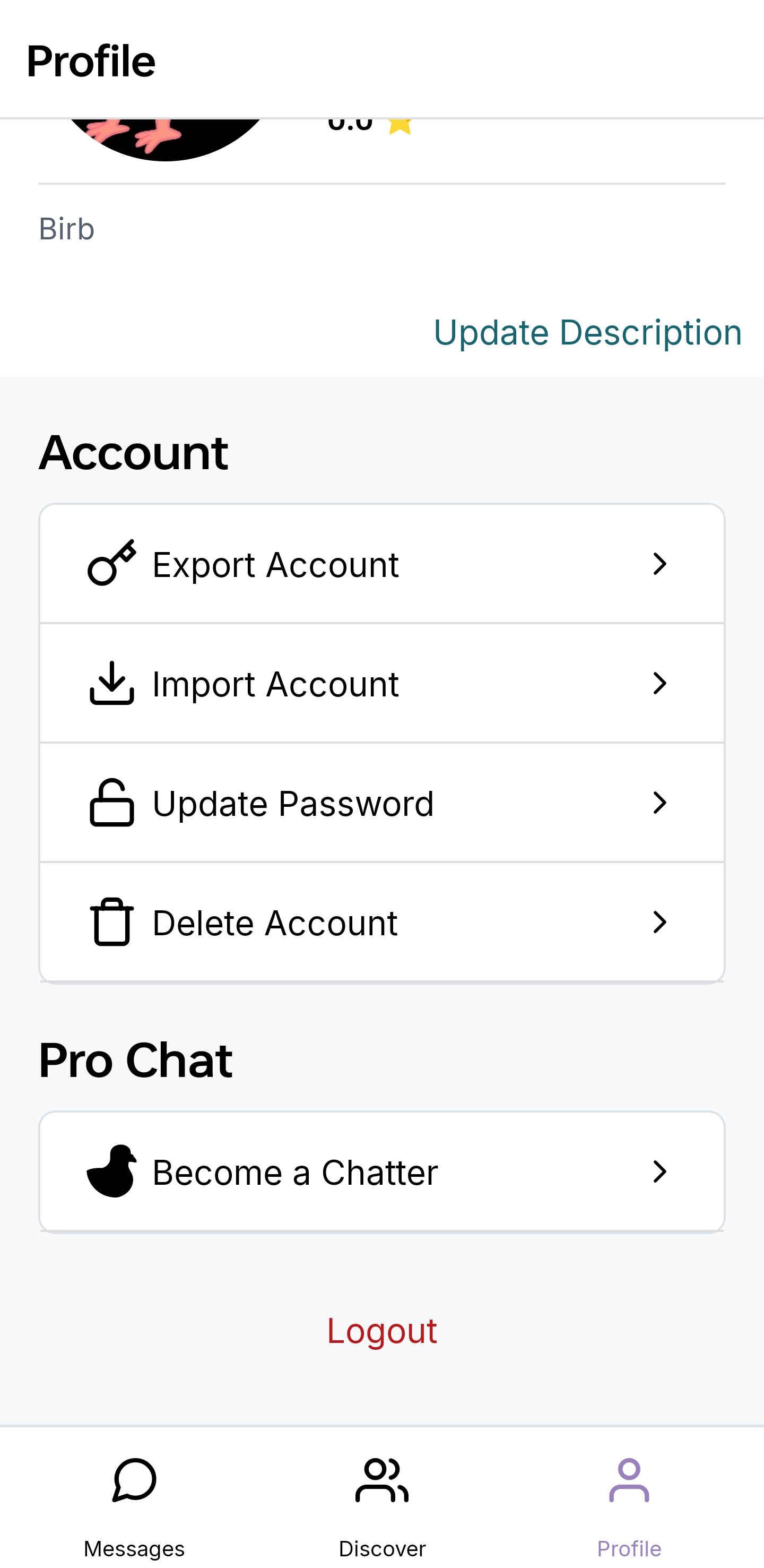Open the Import Account chevron
764x1568 pixels.
pos(661,683)
